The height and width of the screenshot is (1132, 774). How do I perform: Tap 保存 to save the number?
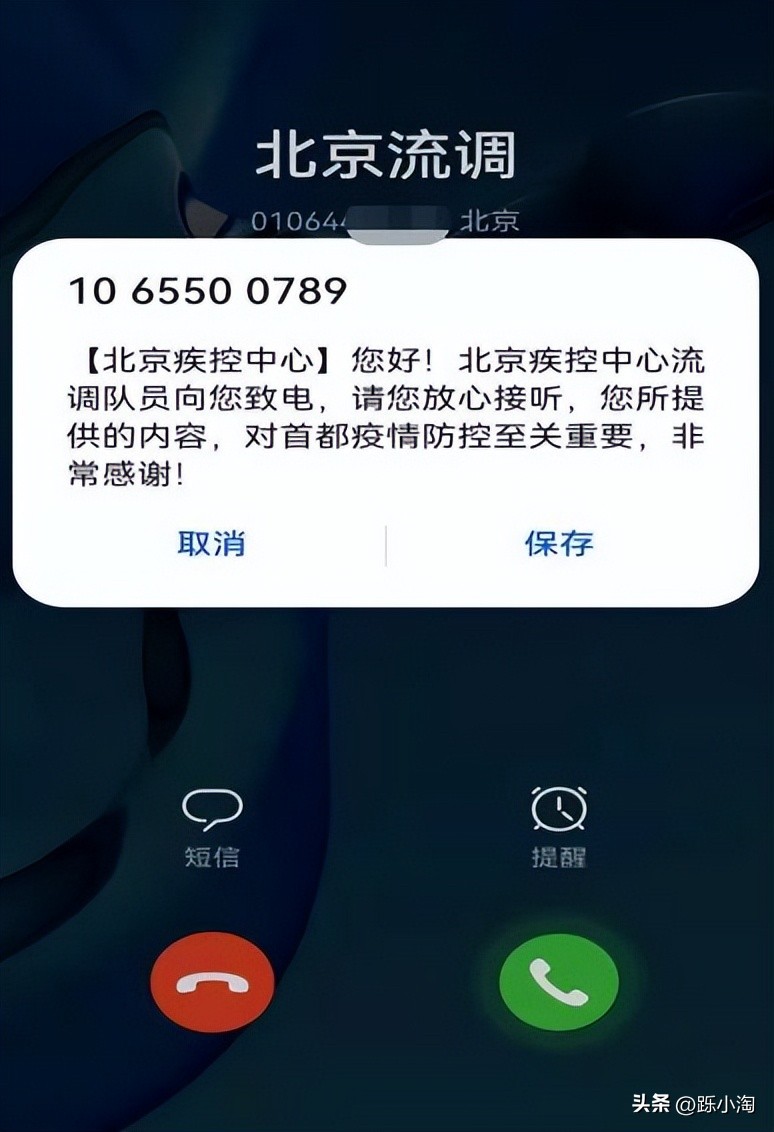coord(559,544)
